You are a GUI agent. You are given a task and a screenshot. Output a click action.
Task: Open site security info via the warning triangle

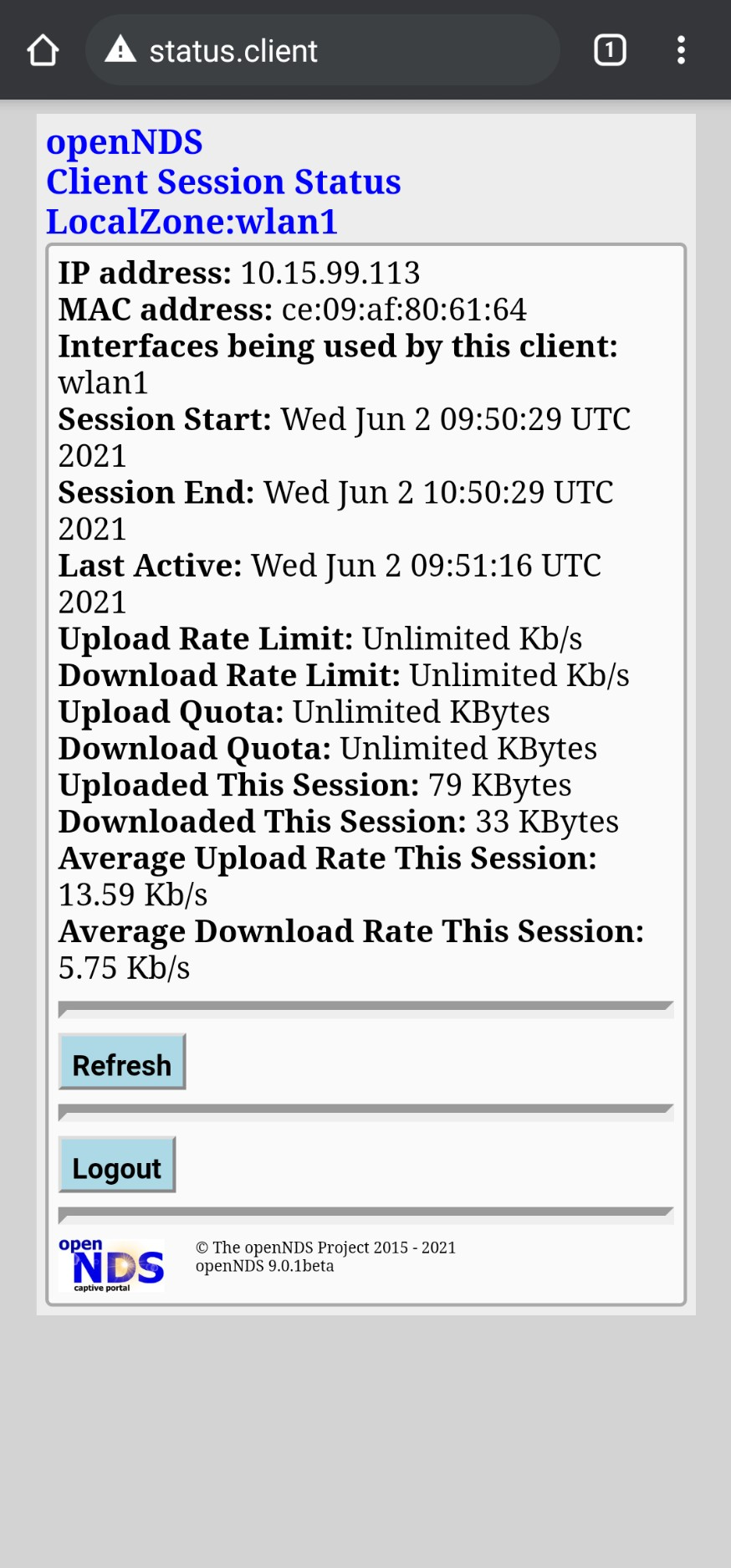pyautogui.click(x=120, y=49)
